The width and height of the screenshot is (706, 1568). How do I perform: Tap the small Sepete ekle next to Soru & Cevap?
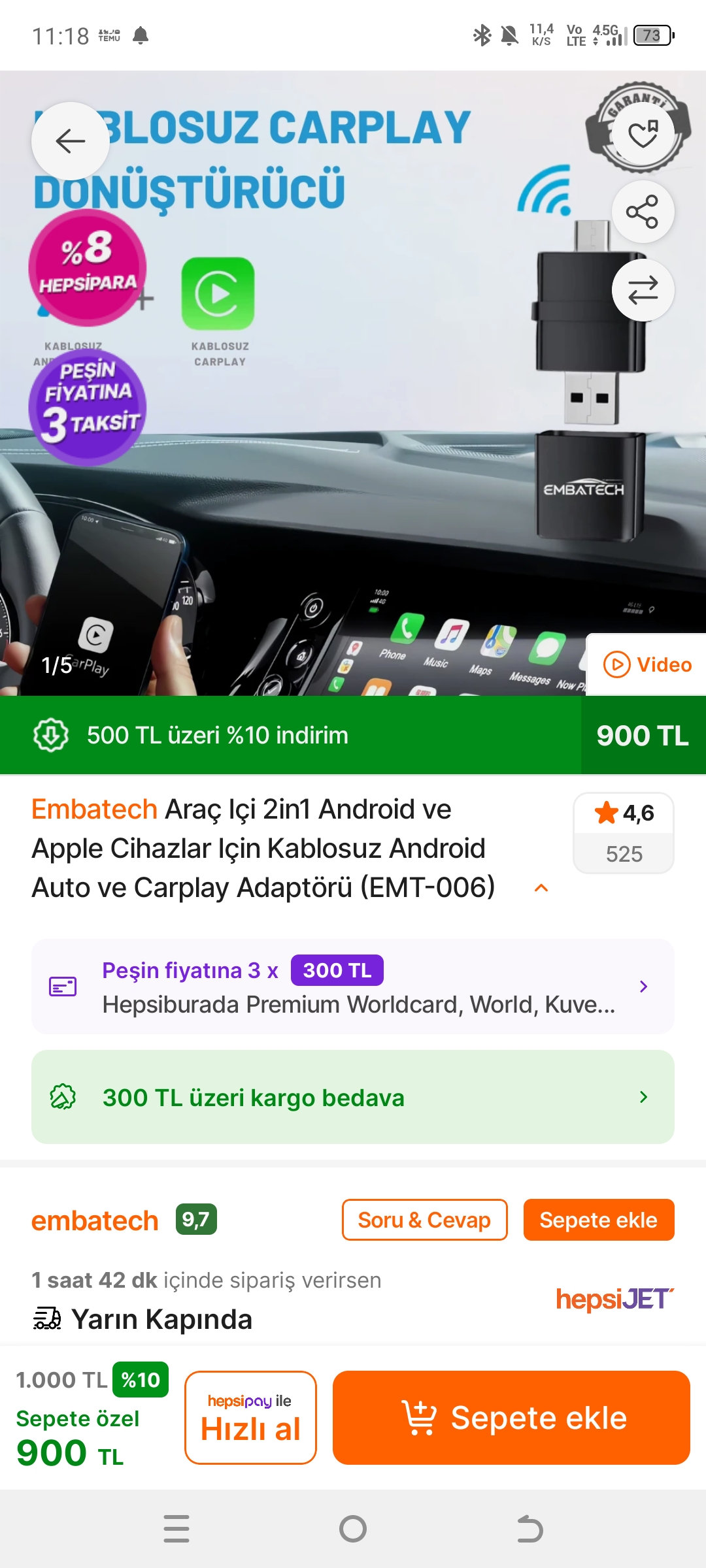pyautogui.click(x=598, y=1220)
